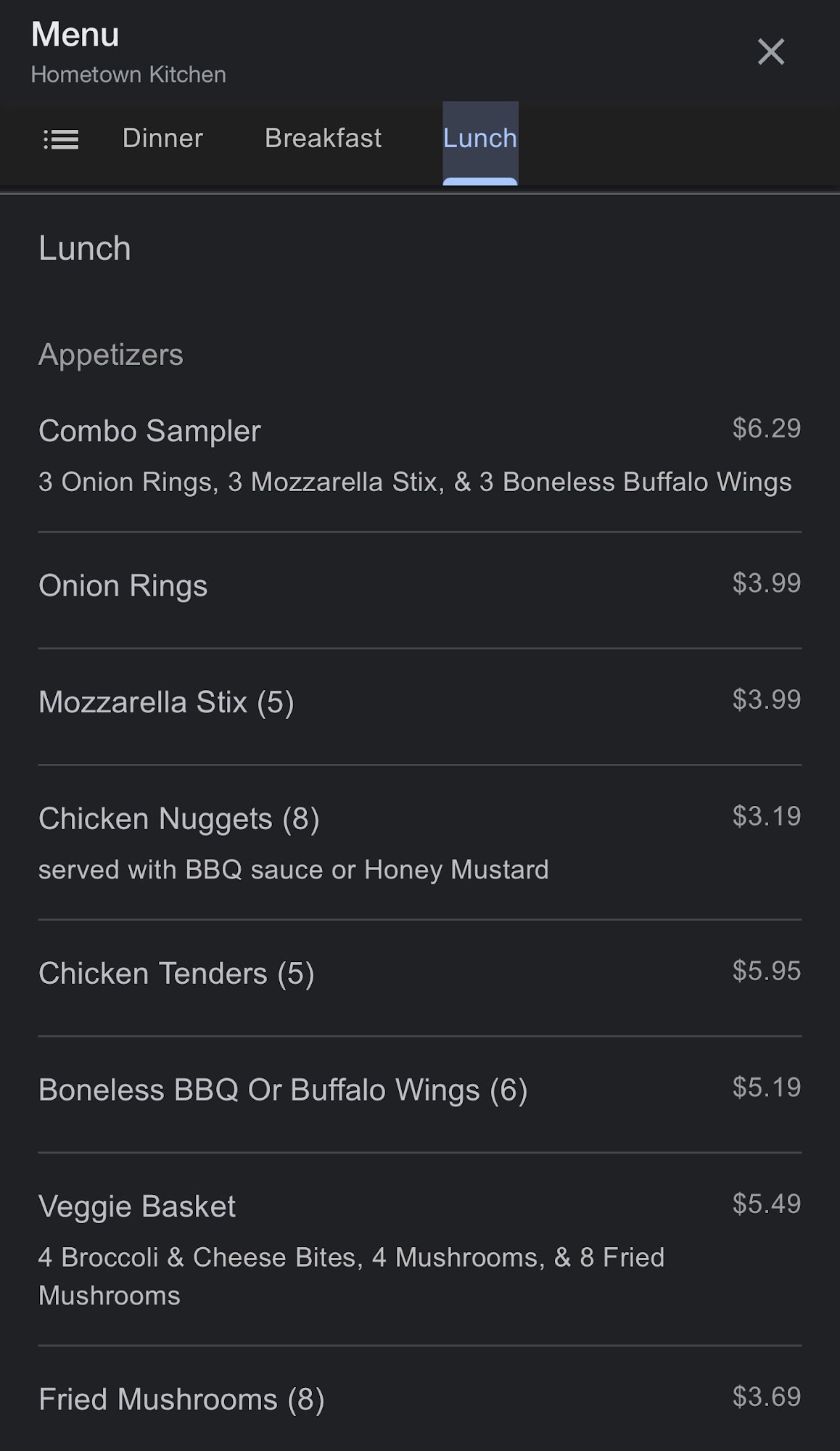Switch to the Breakfast tab
Image resolution: width=840 pixels, height=1451 pixels.
[323, 139]
